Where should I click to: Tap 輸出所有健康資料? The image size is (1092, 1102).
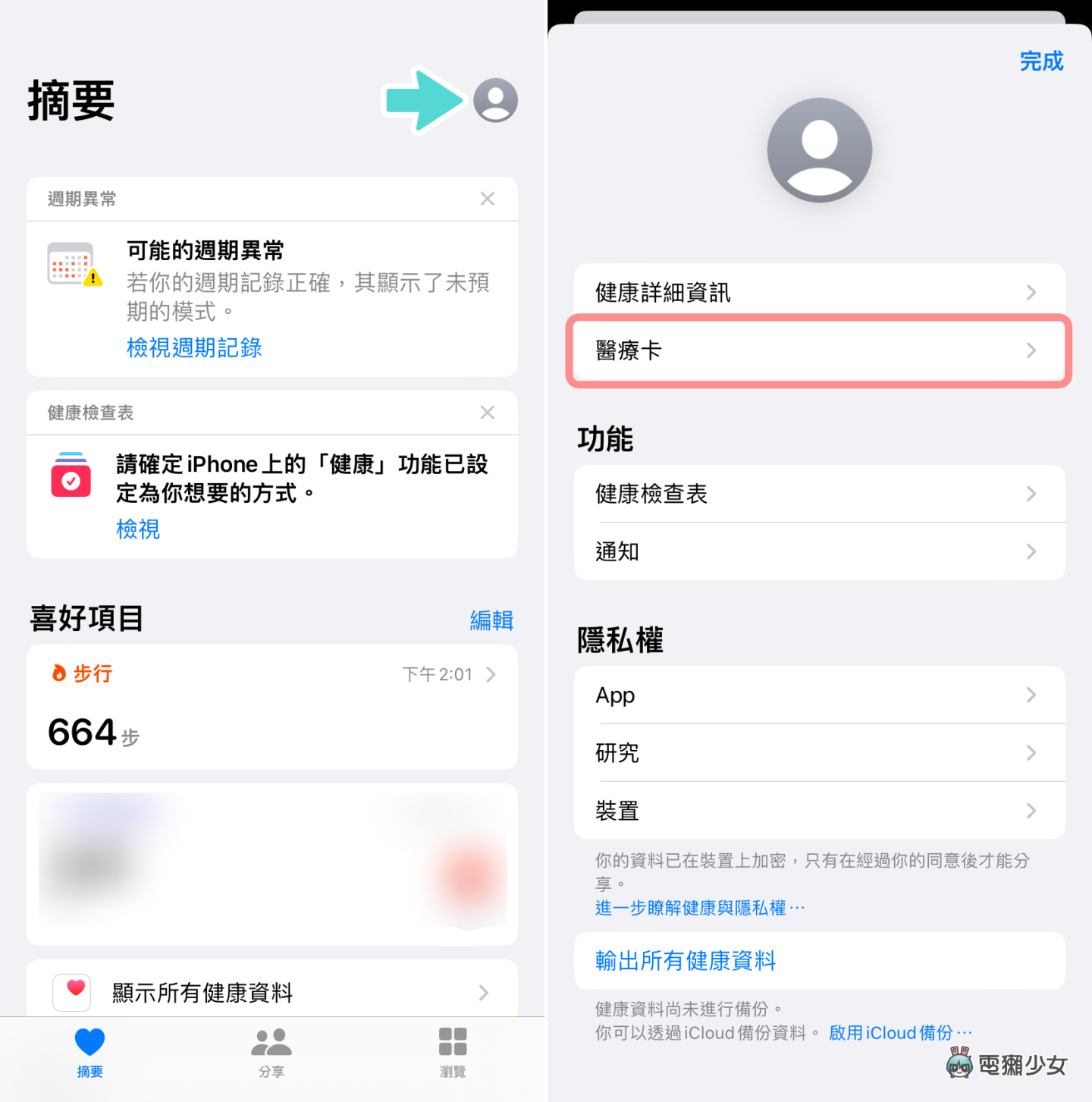[686, 961]
